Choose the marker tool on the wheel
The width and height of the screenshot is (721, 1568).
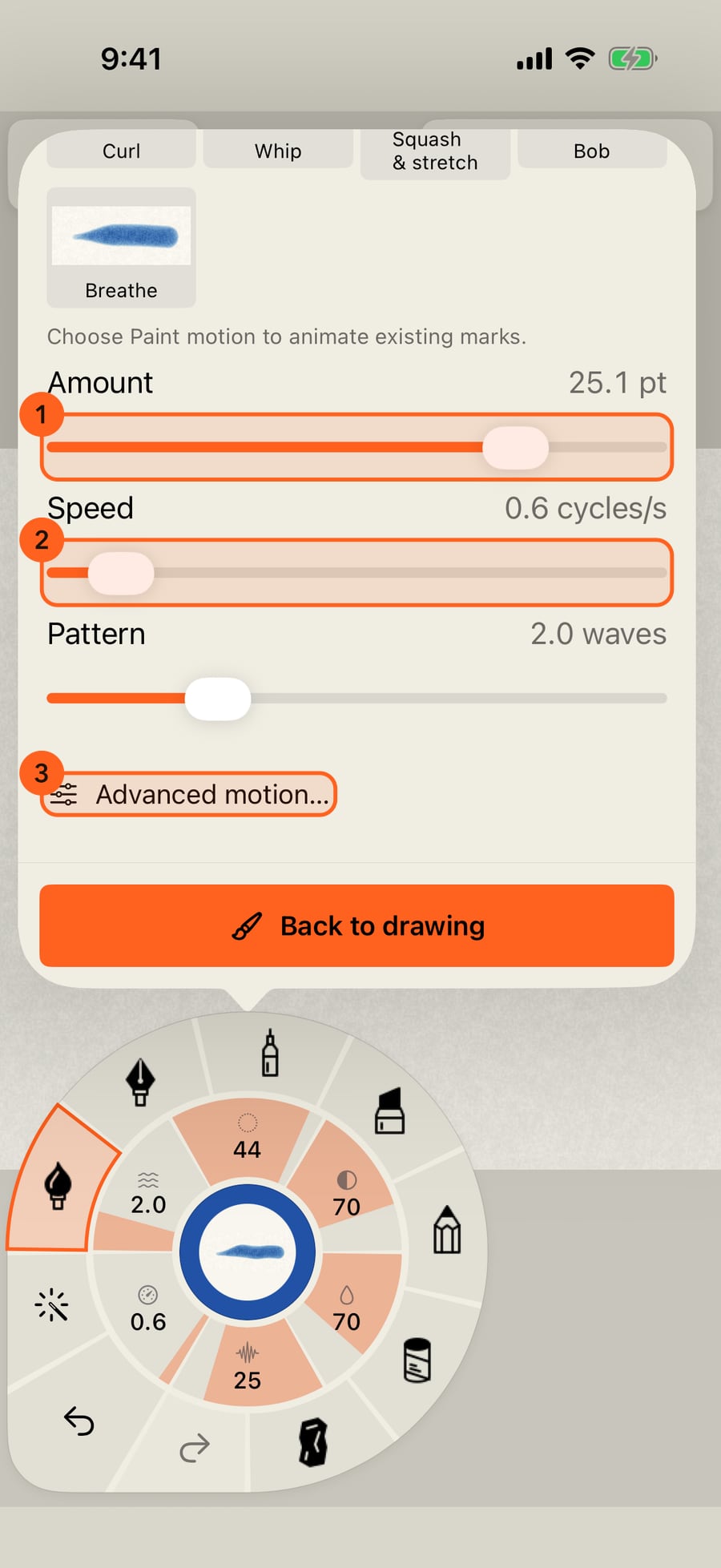(390, 1110)
